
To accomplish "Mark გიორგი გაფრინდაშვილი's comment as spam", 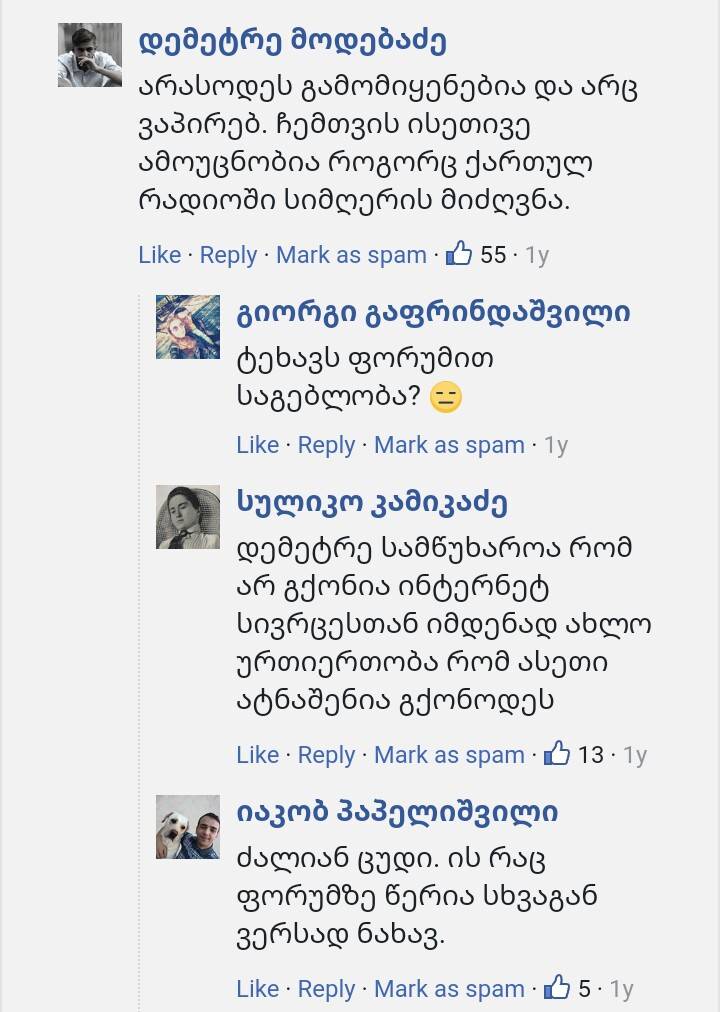I will tap(449, 445).
